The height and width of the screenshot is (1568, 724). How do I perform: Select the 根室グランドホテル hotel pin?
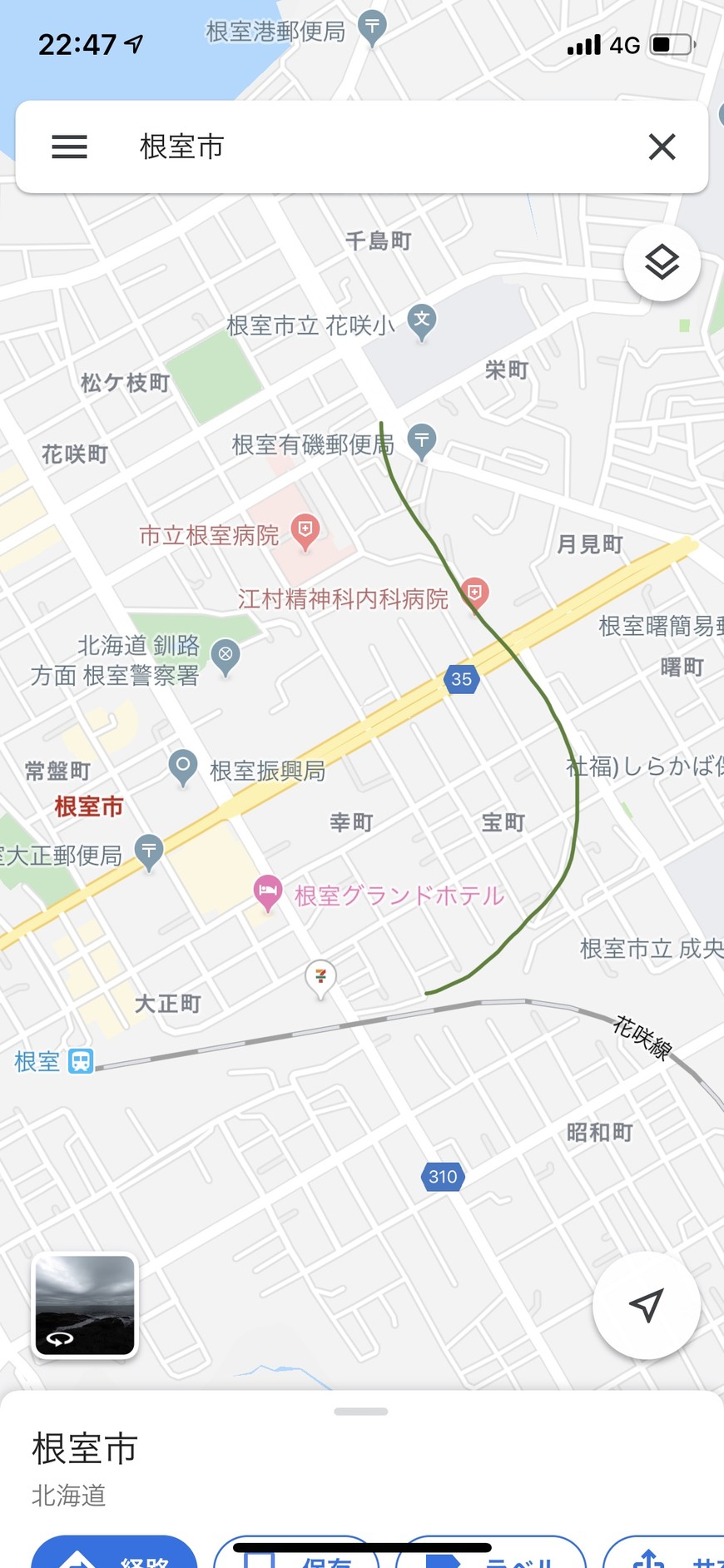point(267,893)
